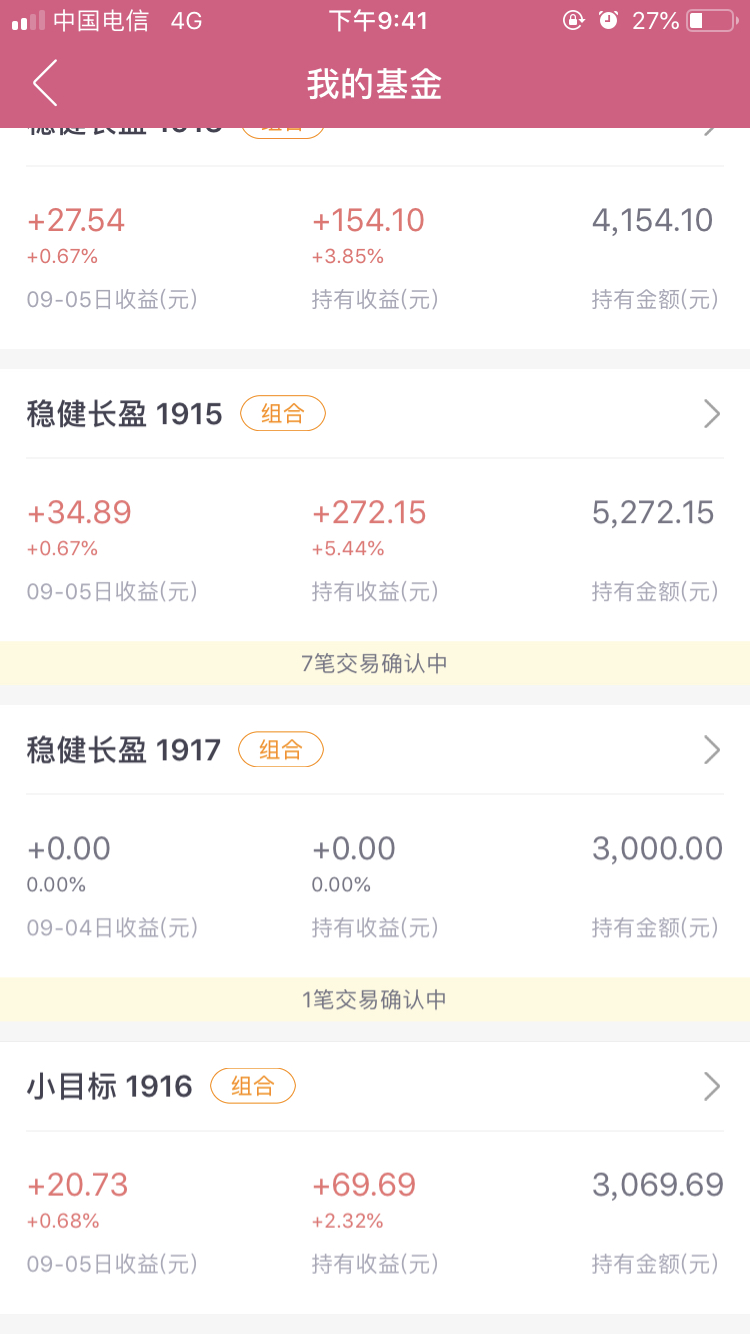Open the fund card holding 4,154.10 元
Viewport: 750px width, 1334px height.
pyautogui.click(x=375, y=238)
